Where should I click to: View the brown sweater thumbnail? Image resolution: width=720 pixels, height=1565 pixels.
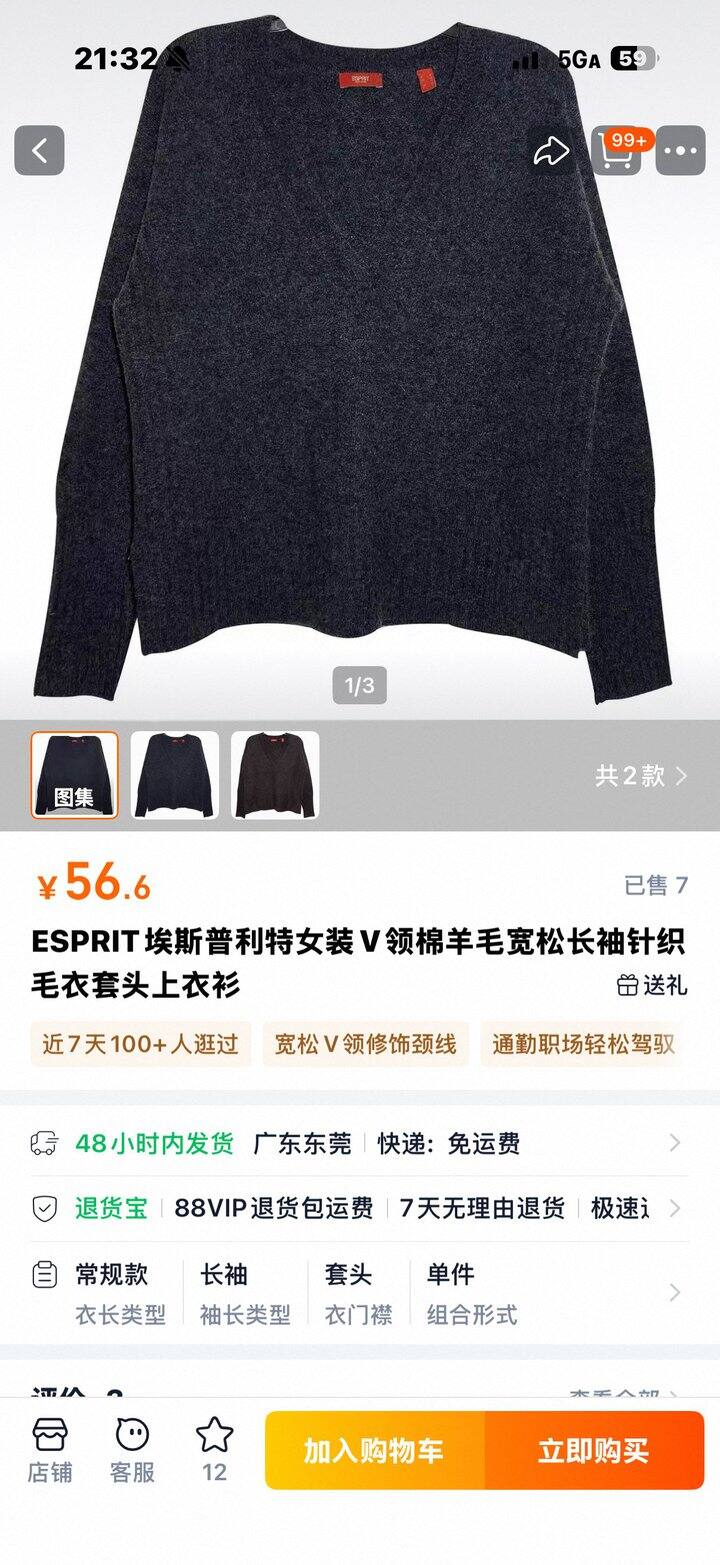click(275, 775)
